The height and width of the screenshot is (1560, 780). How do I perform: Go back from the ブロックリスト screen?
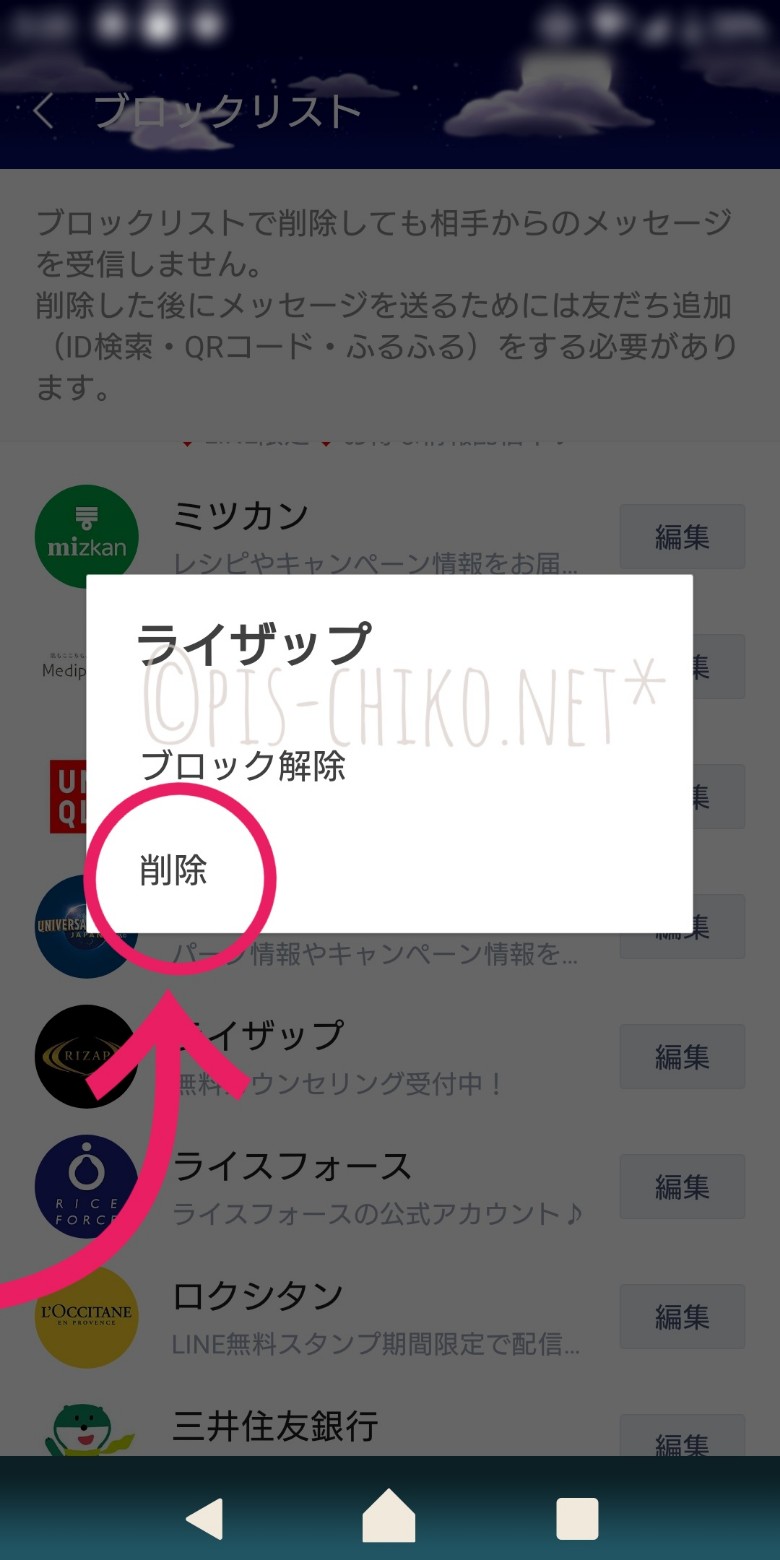[43, 111]
